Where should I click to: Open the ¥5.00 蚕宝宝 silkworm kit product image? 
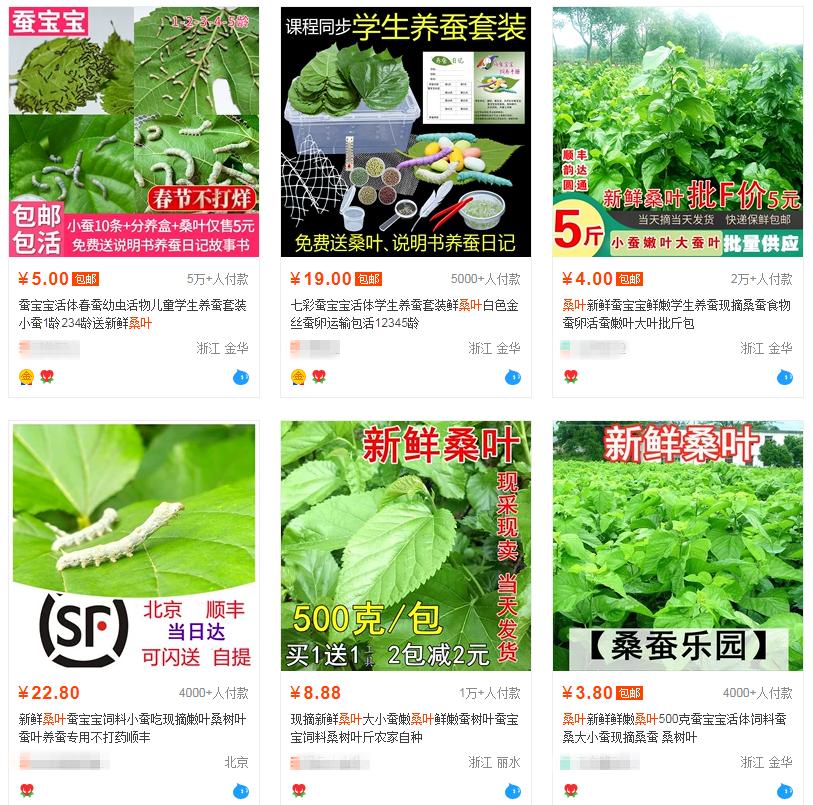pyautogui.click(x=133, y=132)
